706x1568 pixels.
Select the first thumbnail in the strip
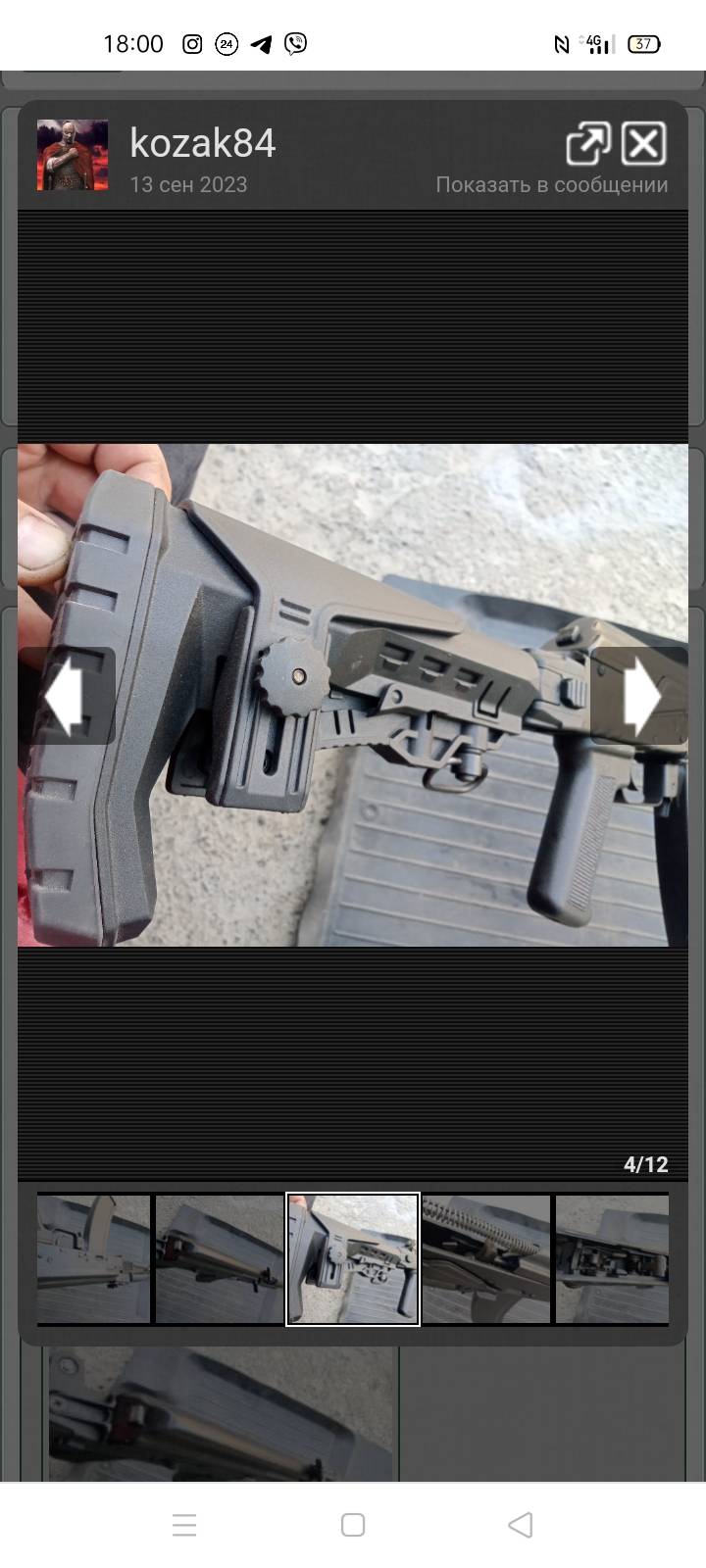tap(93, 1259)
